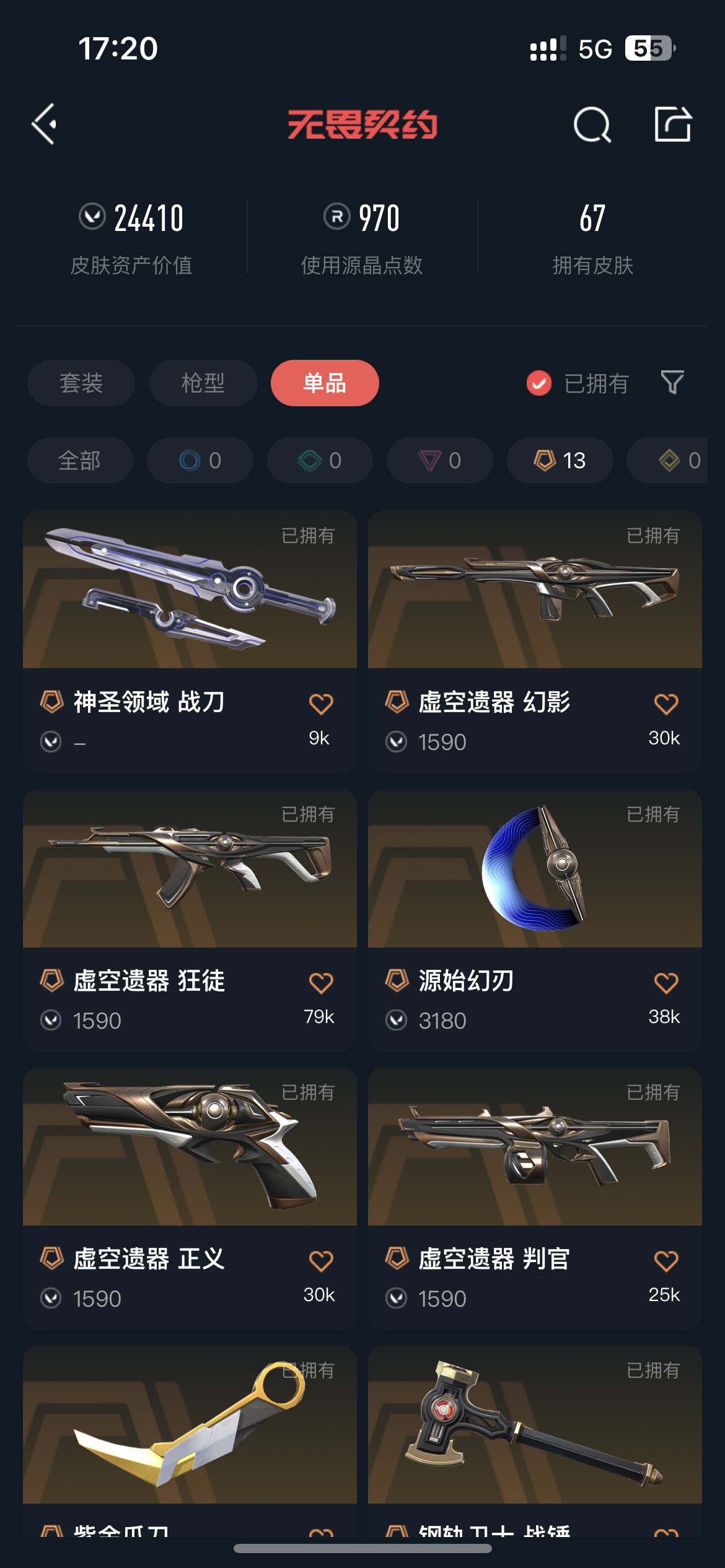Open the search icon
The image size is (725, 1568).
tap(592, 125)
